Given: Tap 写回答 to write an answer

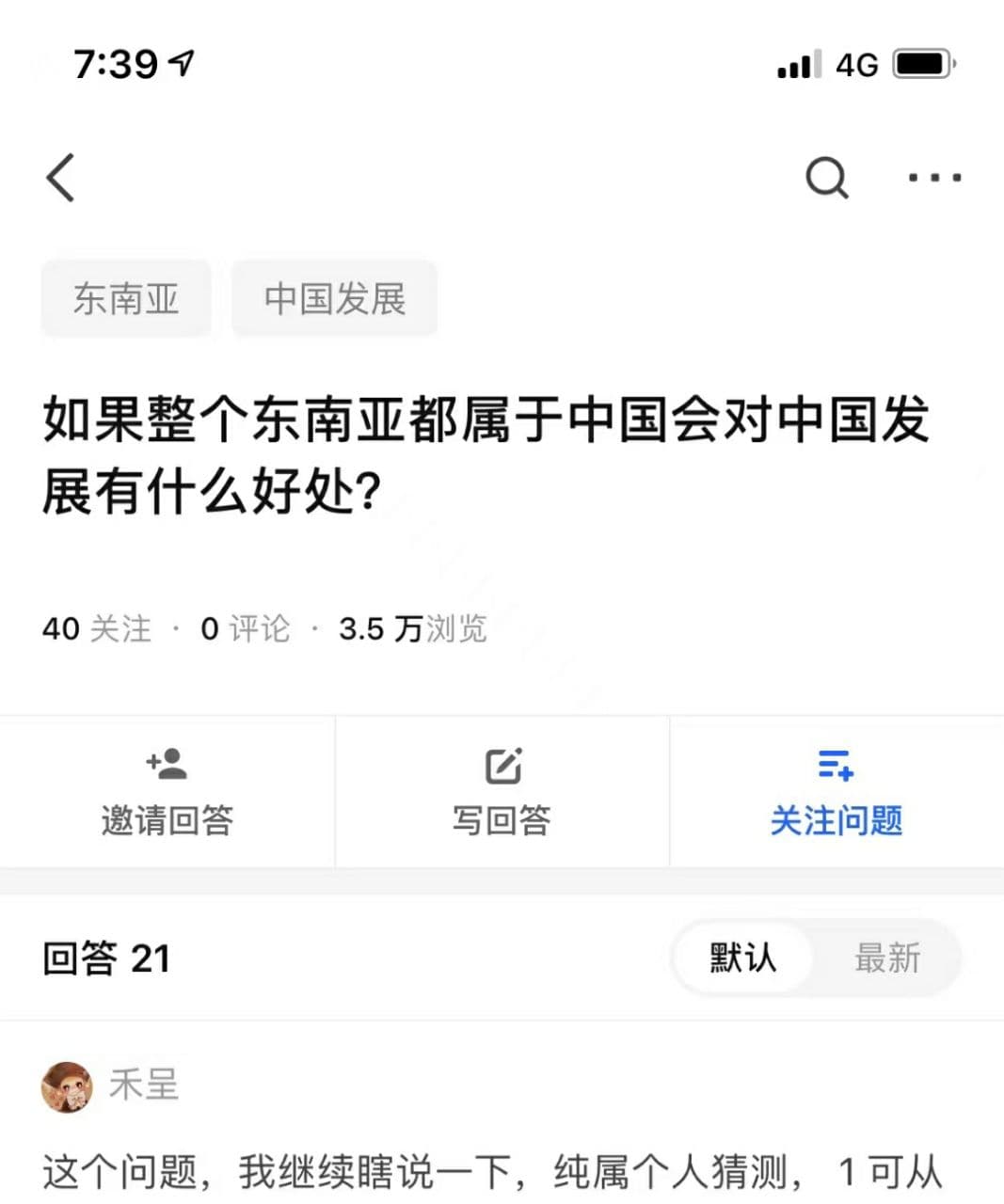Looking at the screenshot, I should coord(502,792).
